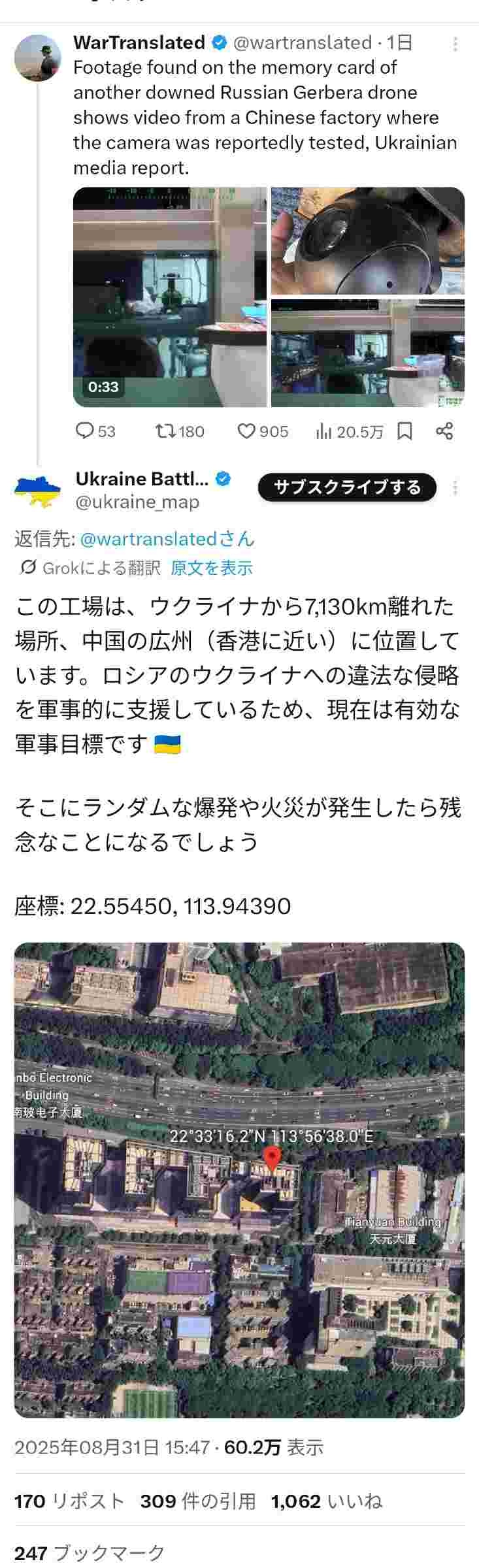Open Ukraine Battle Map's profile avatar
Viewport: 479px width, 1568px height.
tap(37, 490)
